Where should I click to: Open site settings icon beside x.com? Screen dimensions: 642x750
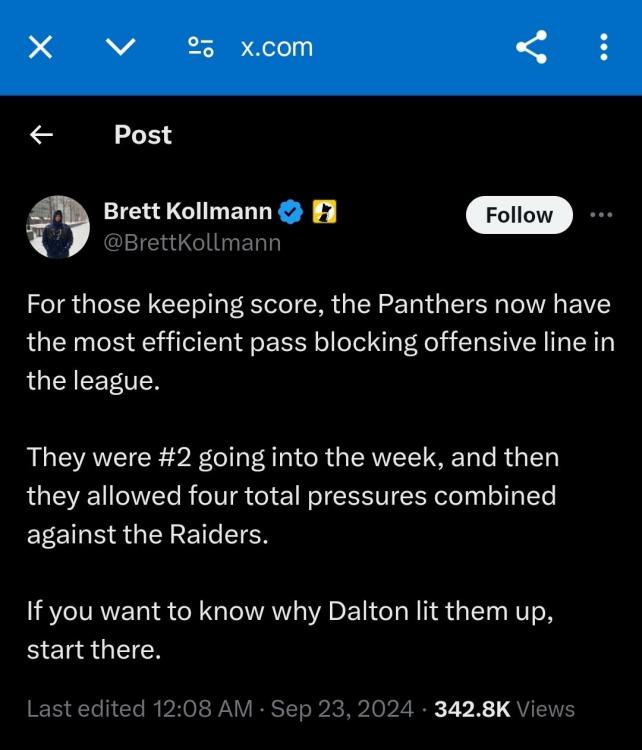tap(201, 47)
